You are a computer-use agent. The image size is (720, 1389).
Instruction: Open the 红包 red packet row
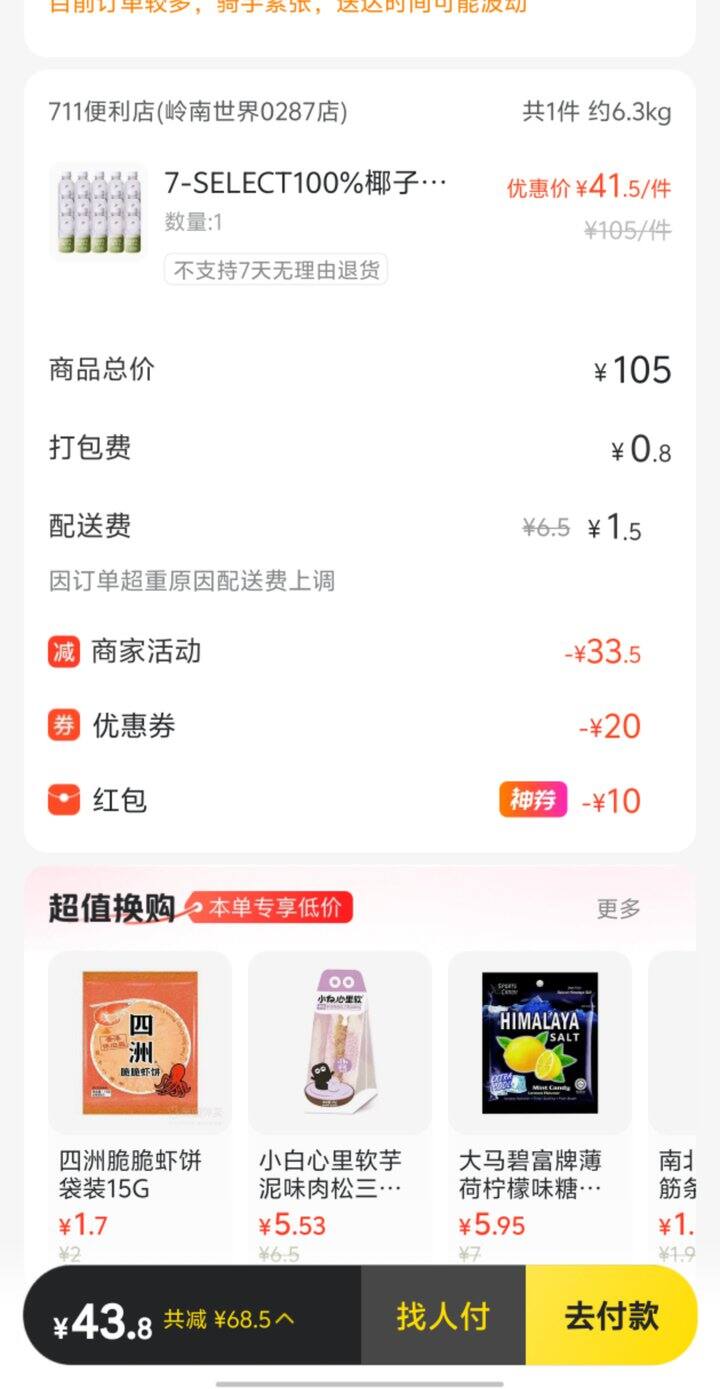360,800
